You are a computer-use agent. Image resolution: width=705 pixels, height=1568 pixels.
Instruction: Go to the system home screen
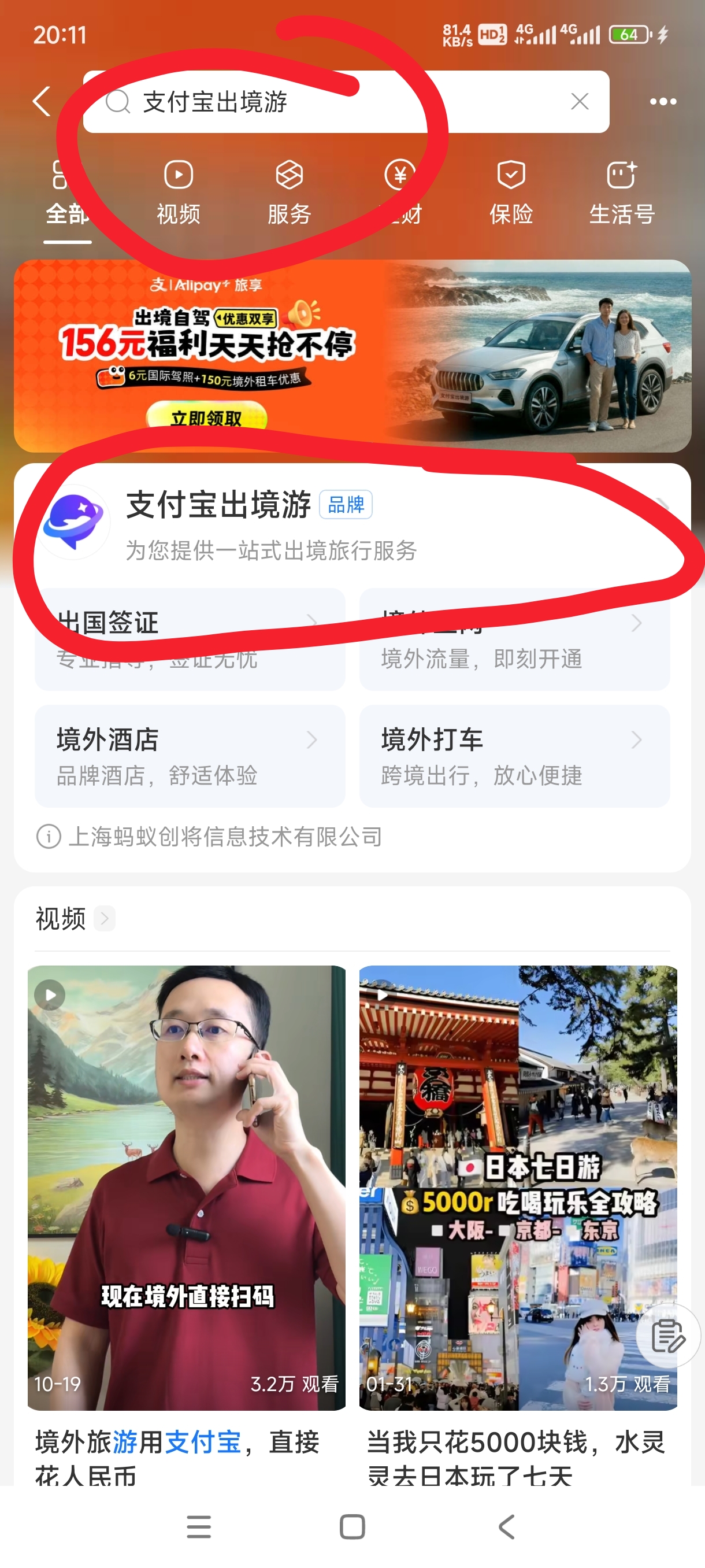coord(352,1526)
